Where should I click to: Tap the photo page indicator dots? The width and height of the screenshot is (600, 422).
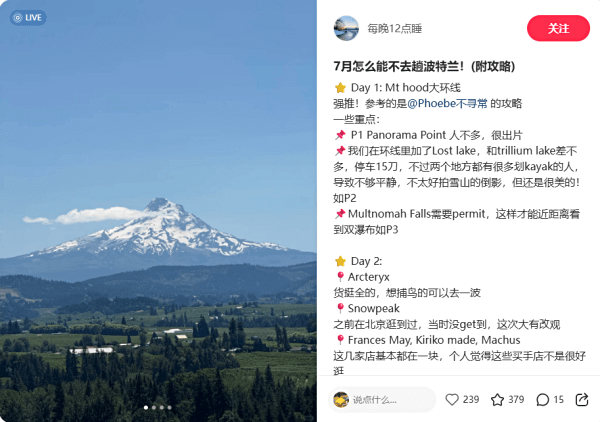click(158, 408)
